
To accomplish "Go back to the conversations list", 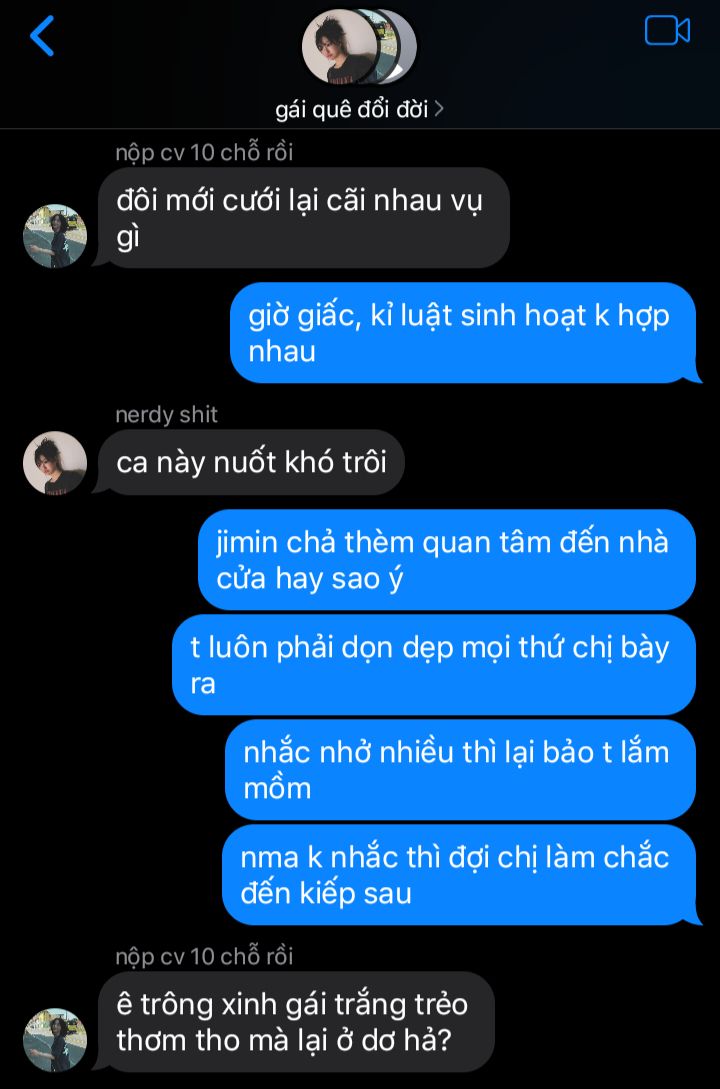I will point(42,36).
